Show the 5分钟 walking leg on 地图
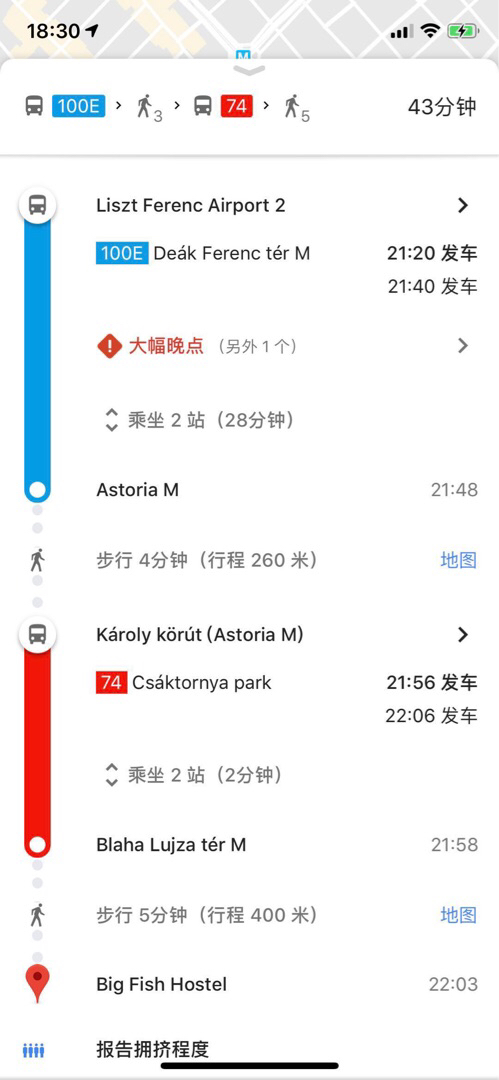 (x=458, y=915)
